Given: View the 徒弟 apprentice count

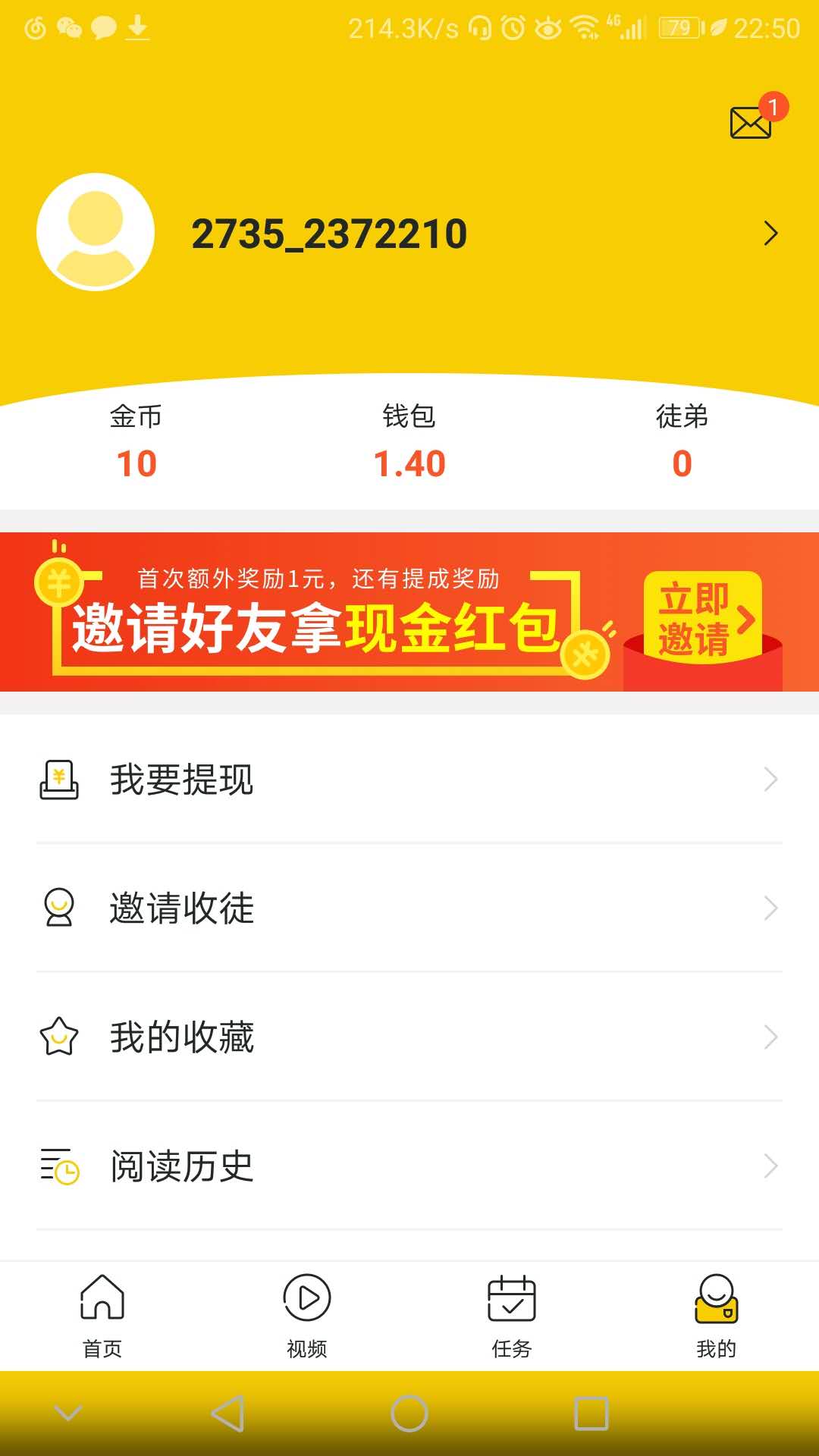Looking at the screenshot, I should pos(682,444).
